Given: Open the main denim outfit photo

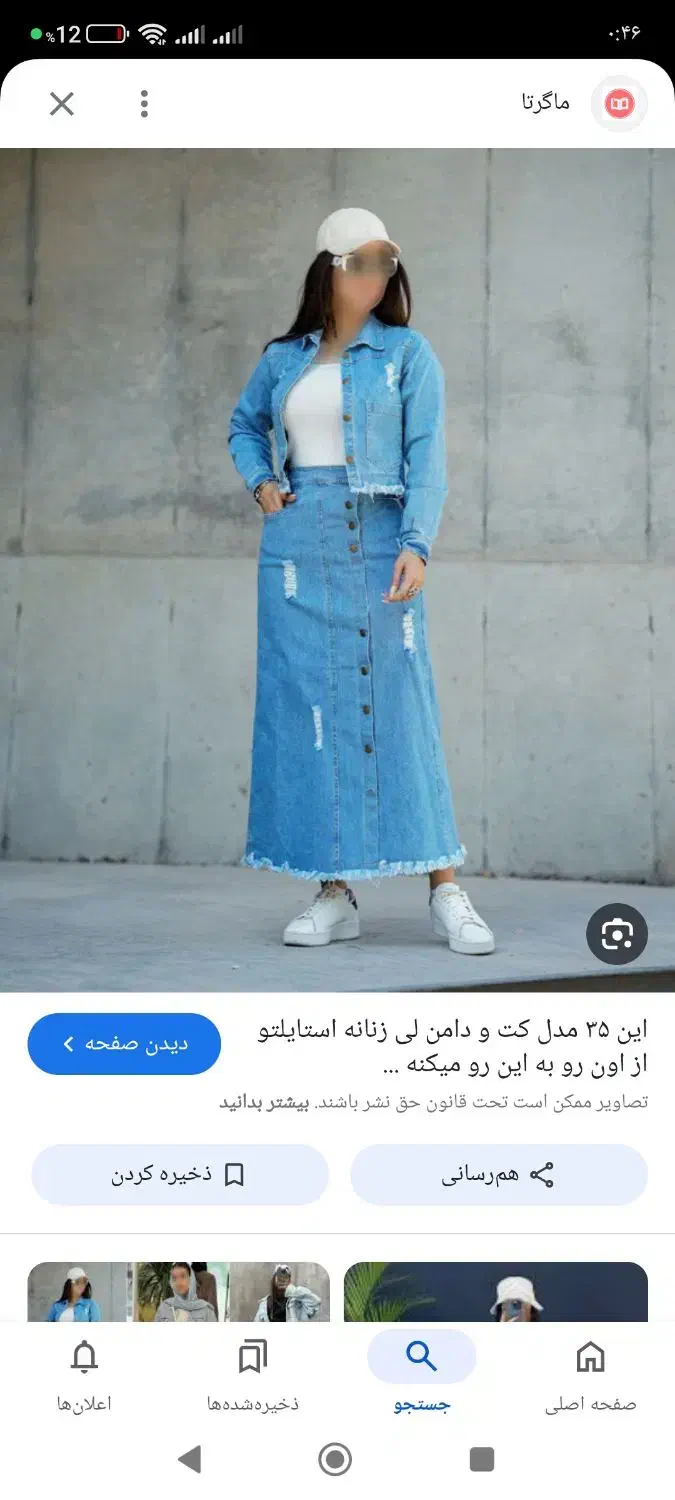Looking at the screenshot, I should tap(337, 570).
